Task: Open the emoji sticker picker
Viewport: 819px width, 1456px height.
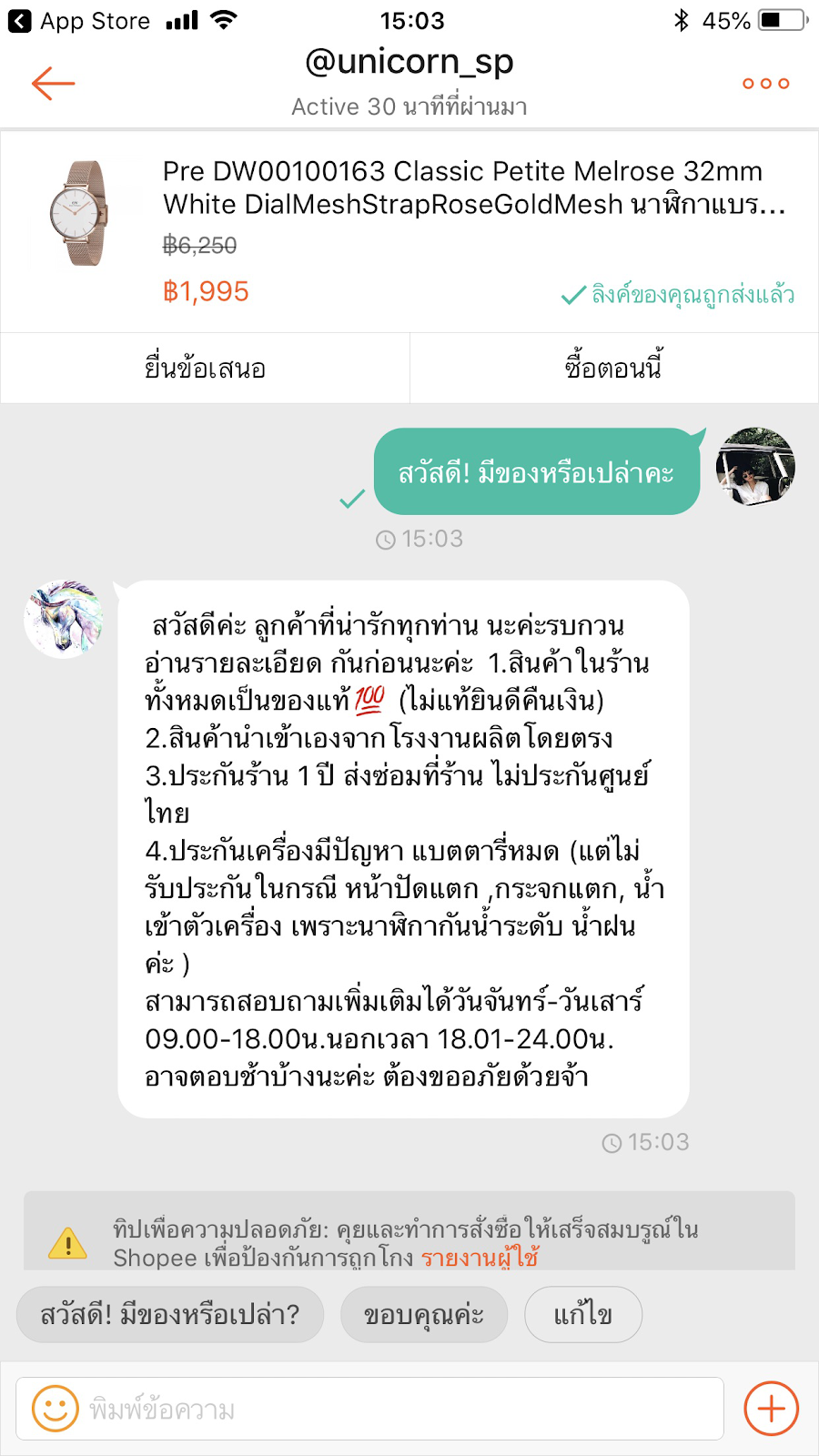Action: [55, 1409]
